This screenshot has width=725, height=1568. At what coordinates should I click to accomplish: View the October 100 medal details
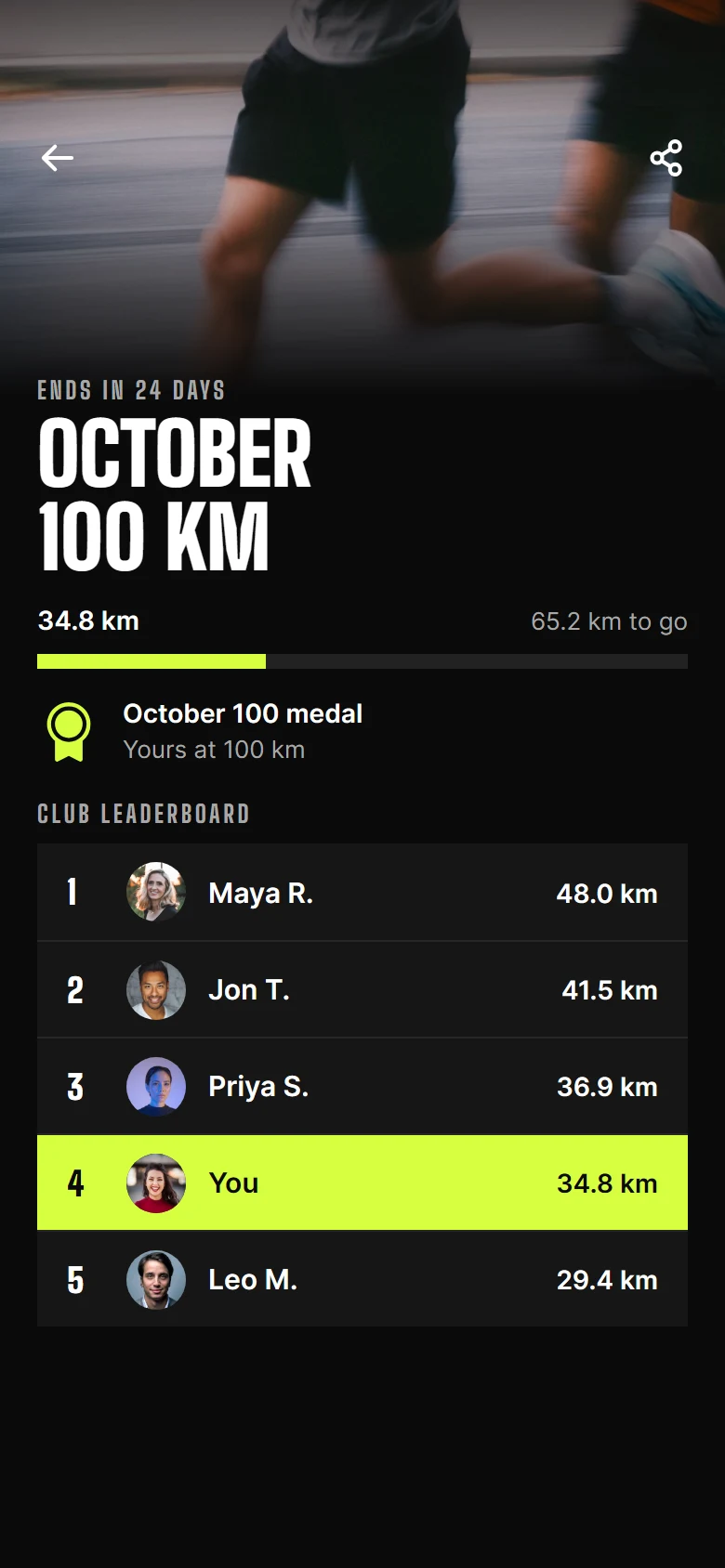tap(362, 731)
